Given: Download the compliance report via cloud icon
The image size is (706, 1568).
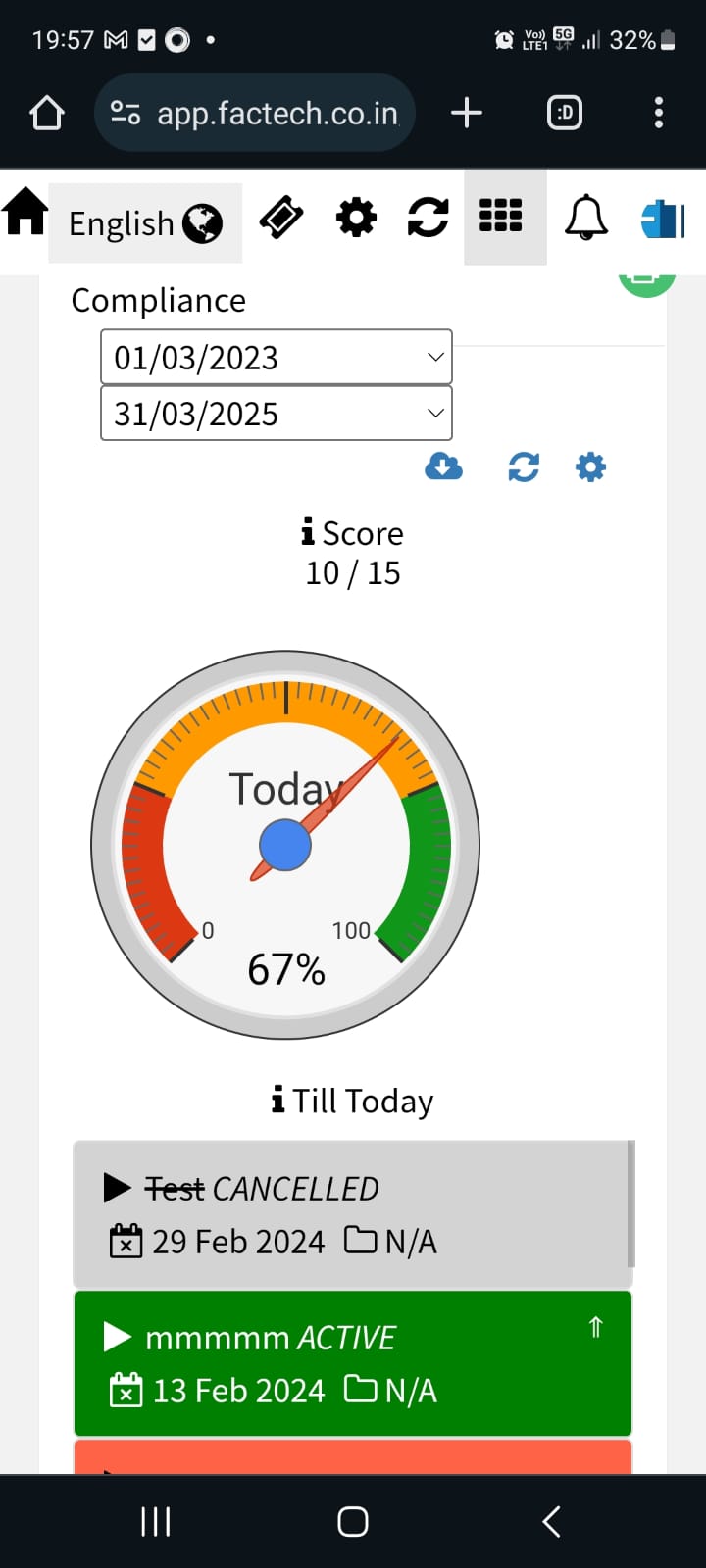Looking at the screenshot, I should coord(443,466).
